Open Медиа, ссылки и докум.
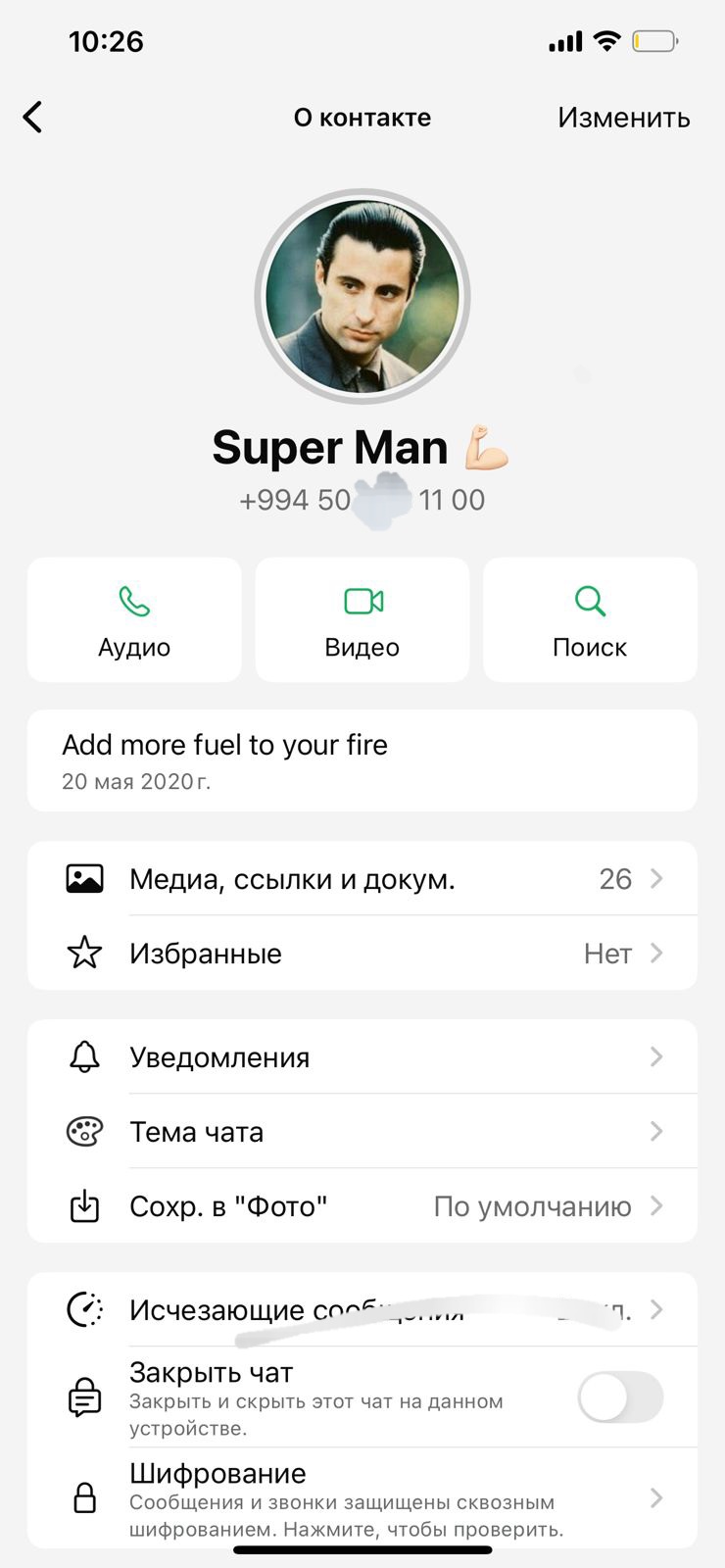The width and height of the screenshot is (725, 1568). click(362, 878)
